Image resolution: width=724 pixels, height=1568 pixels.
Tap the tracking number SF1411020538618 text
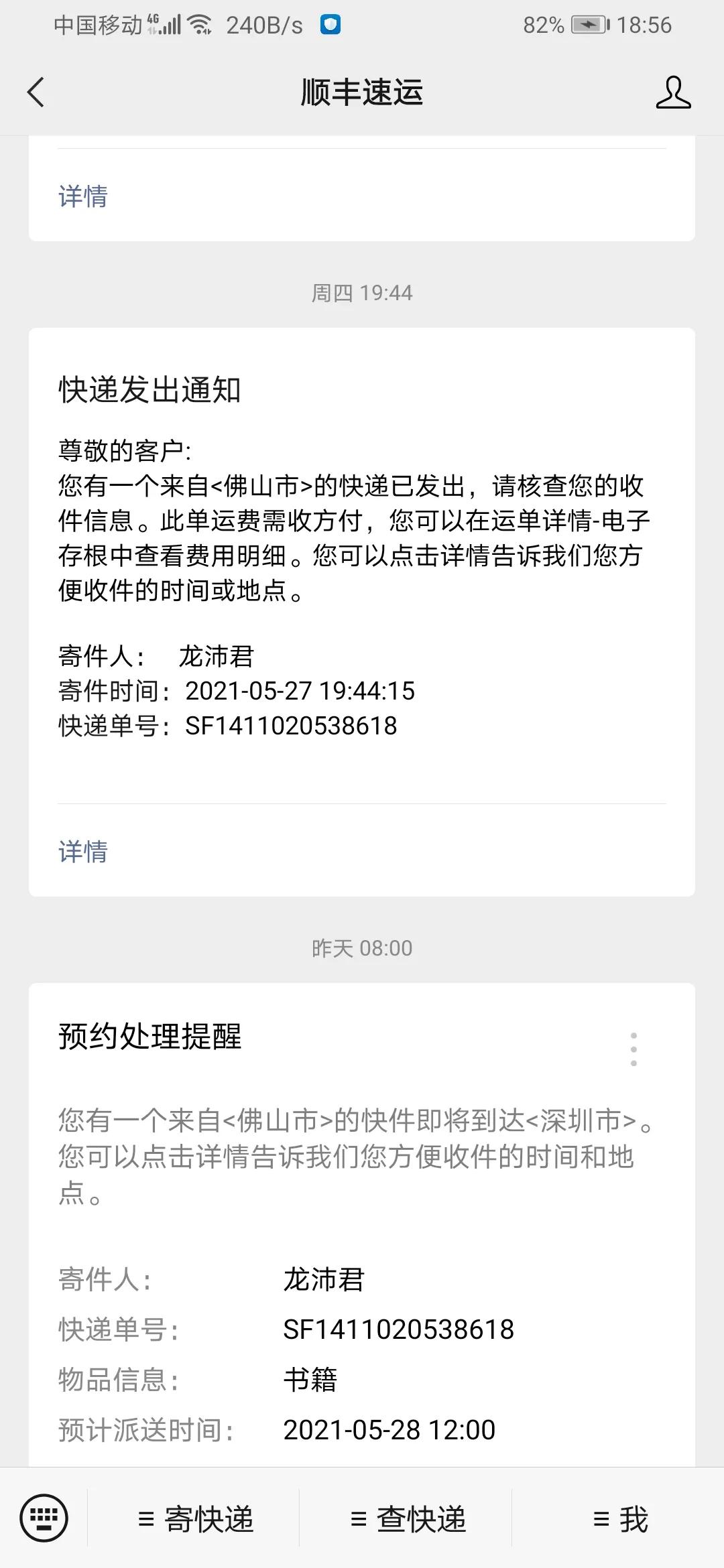[290, 726]
